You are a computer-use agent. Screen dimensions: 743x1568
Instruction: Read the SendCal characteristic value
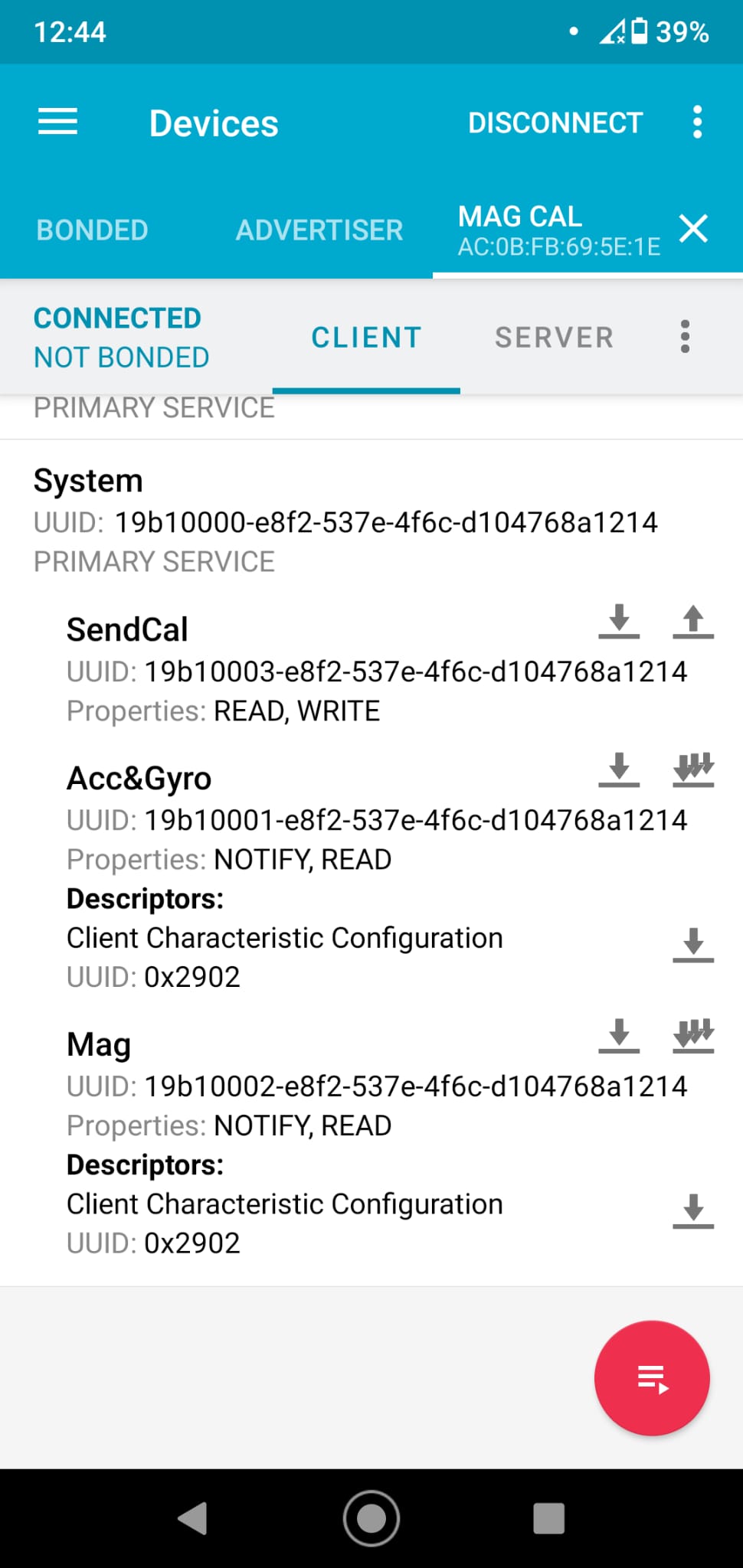pos(620,623)
